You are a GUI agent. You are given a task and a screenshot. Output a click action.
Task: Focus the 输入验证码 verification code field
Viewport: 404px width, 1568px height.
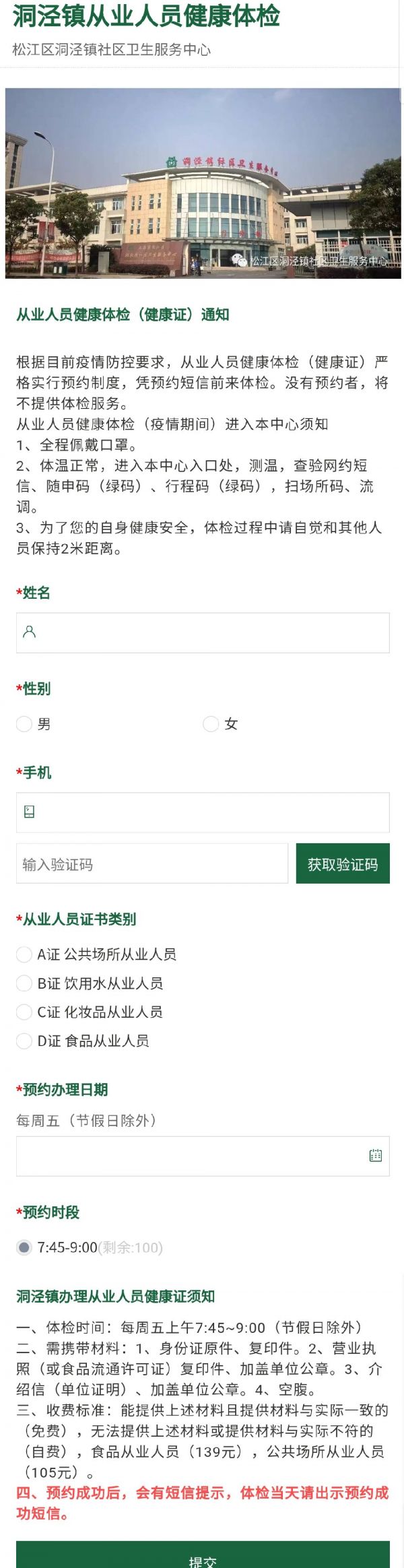click(151, 864)
